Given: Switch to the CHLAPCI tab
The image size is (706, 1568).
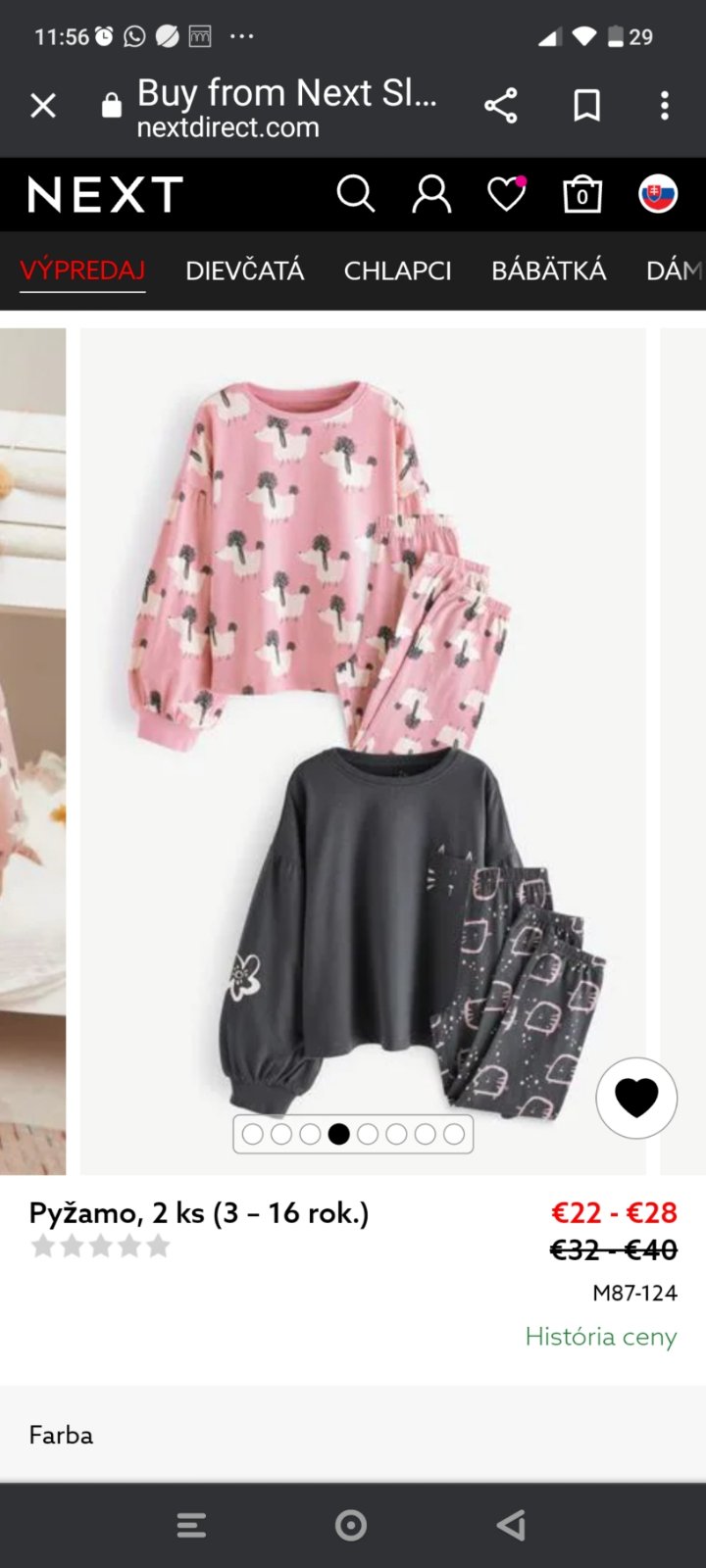Looking at the screenshot, I should click(x=397, y=270).
